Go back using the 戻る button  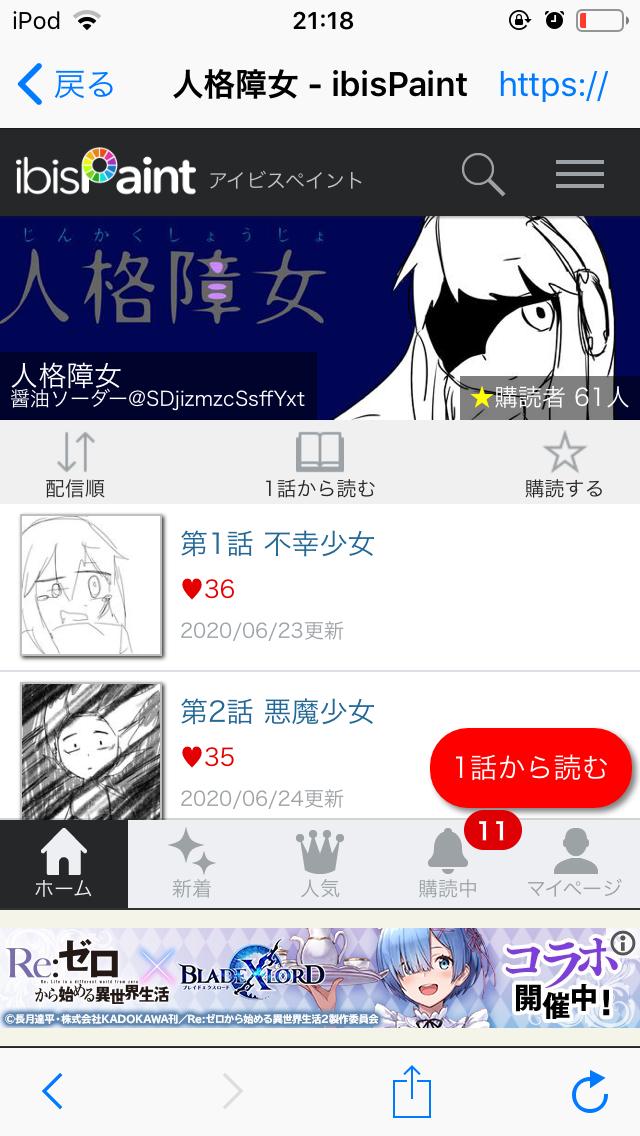(x=66, y=85)
